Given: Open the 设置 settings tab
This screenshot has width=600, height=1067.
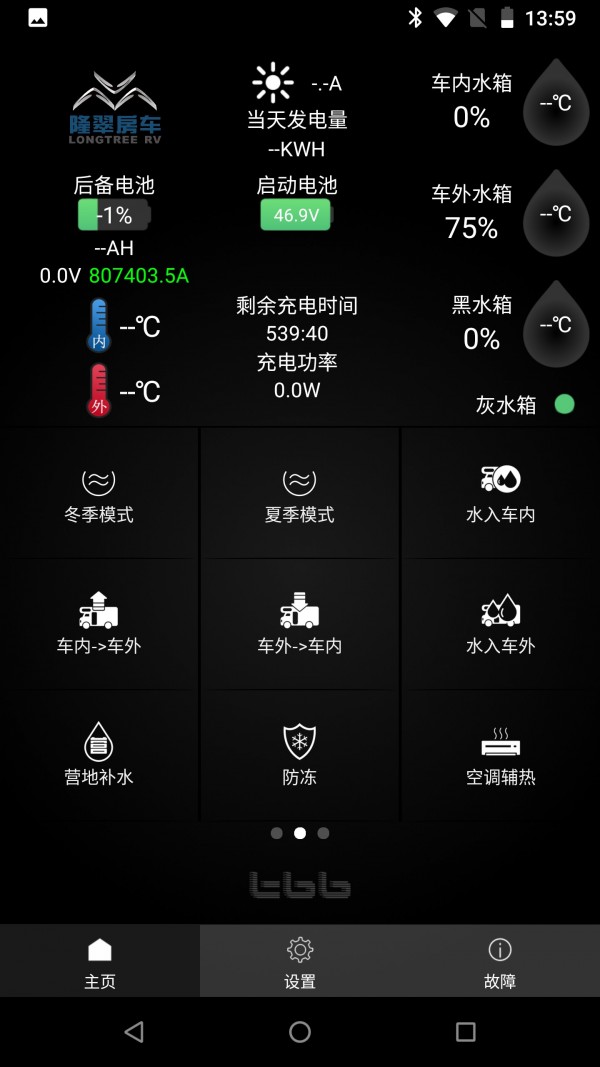Looking at the screenshot, I should click(300, 961).
